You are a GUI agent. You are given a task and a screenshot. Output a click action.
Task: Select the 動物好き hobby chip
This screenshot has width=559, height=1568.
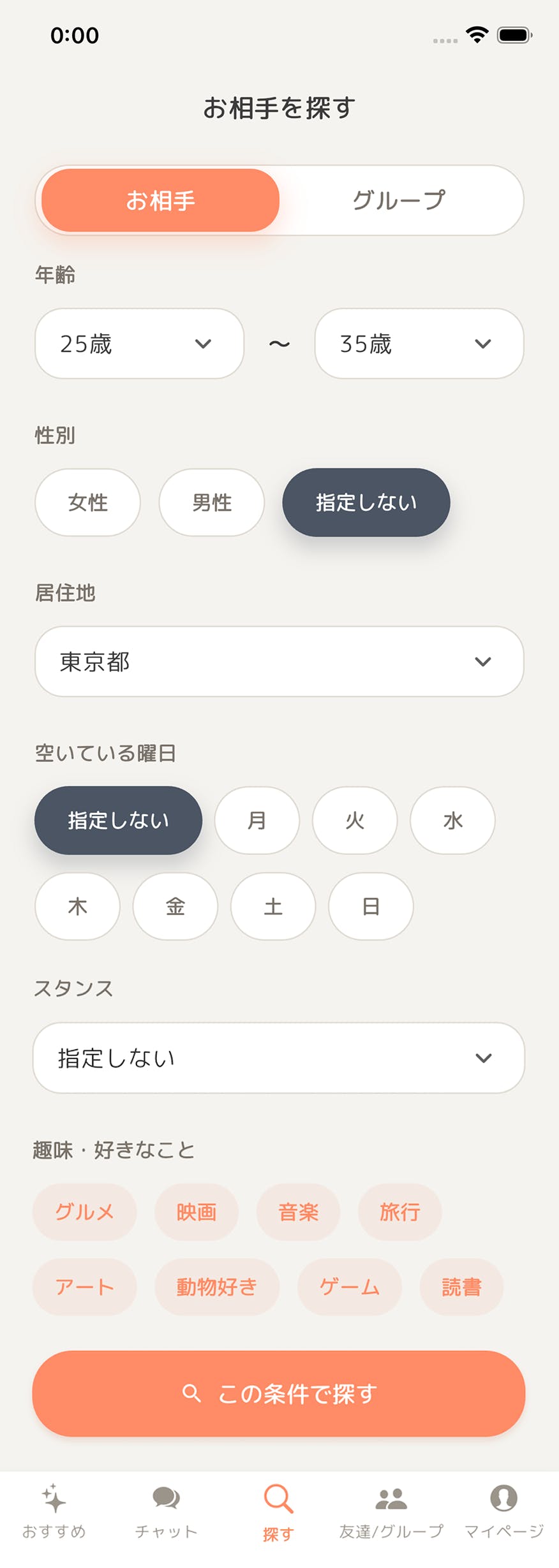point(217,1287)
